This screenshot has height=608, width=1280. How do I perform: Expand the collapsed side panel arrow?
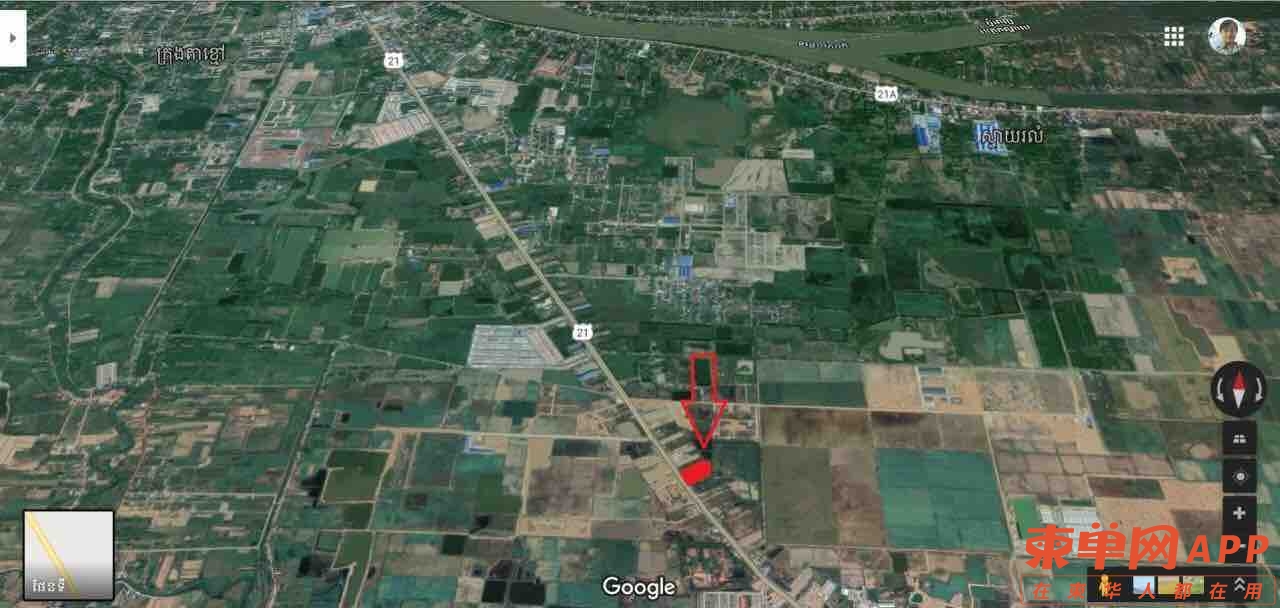pos(12,38)
